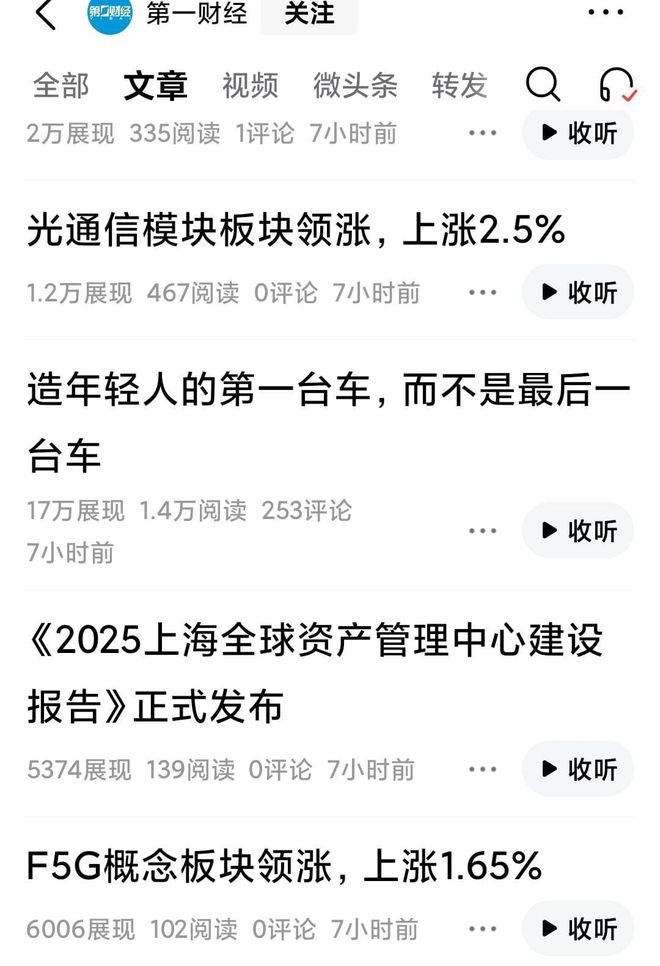
Task: Open search in the tab bar
Action: (x=542, y=86)
